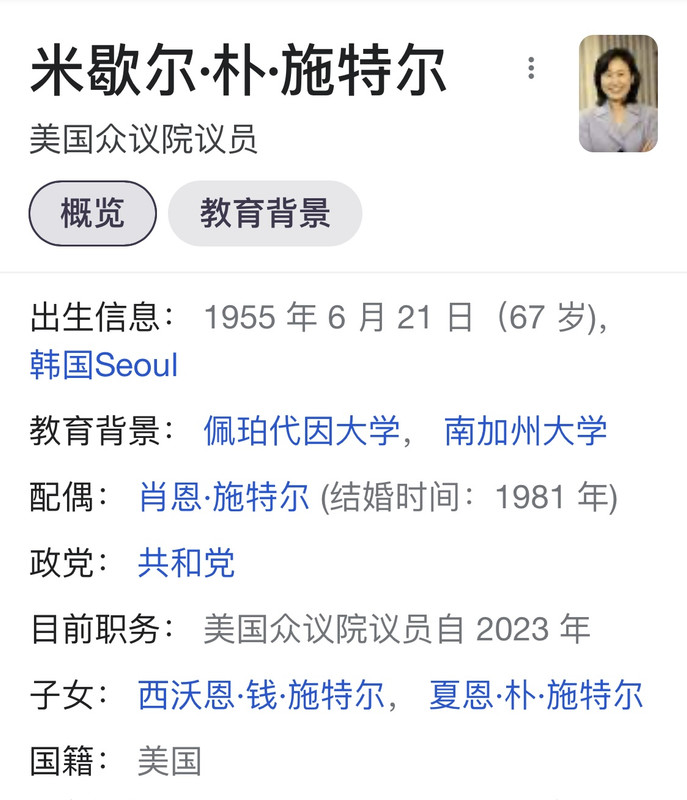Switch to the 教育背景 chip

(x=264, y=213)
